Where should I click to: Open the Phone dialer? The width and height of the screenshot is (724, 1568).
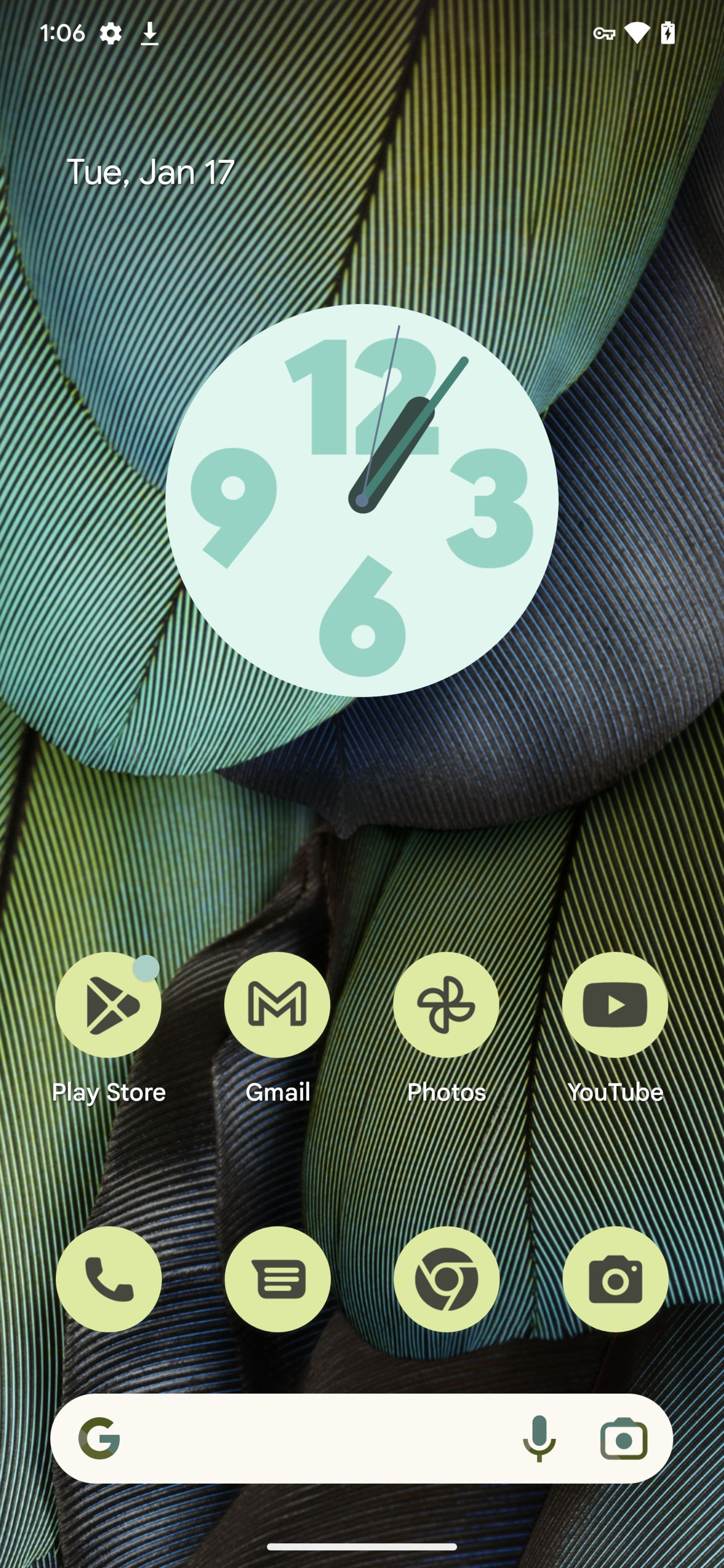[x=108, y=1279]
